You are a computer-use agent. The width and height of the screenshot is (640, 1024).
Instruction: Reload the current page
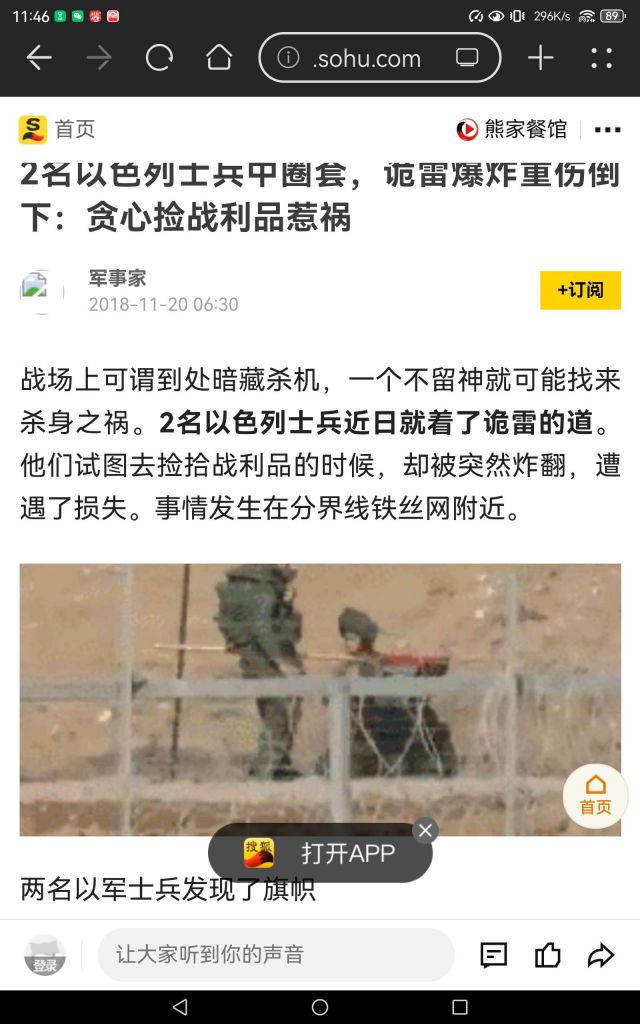coord(159,58)
